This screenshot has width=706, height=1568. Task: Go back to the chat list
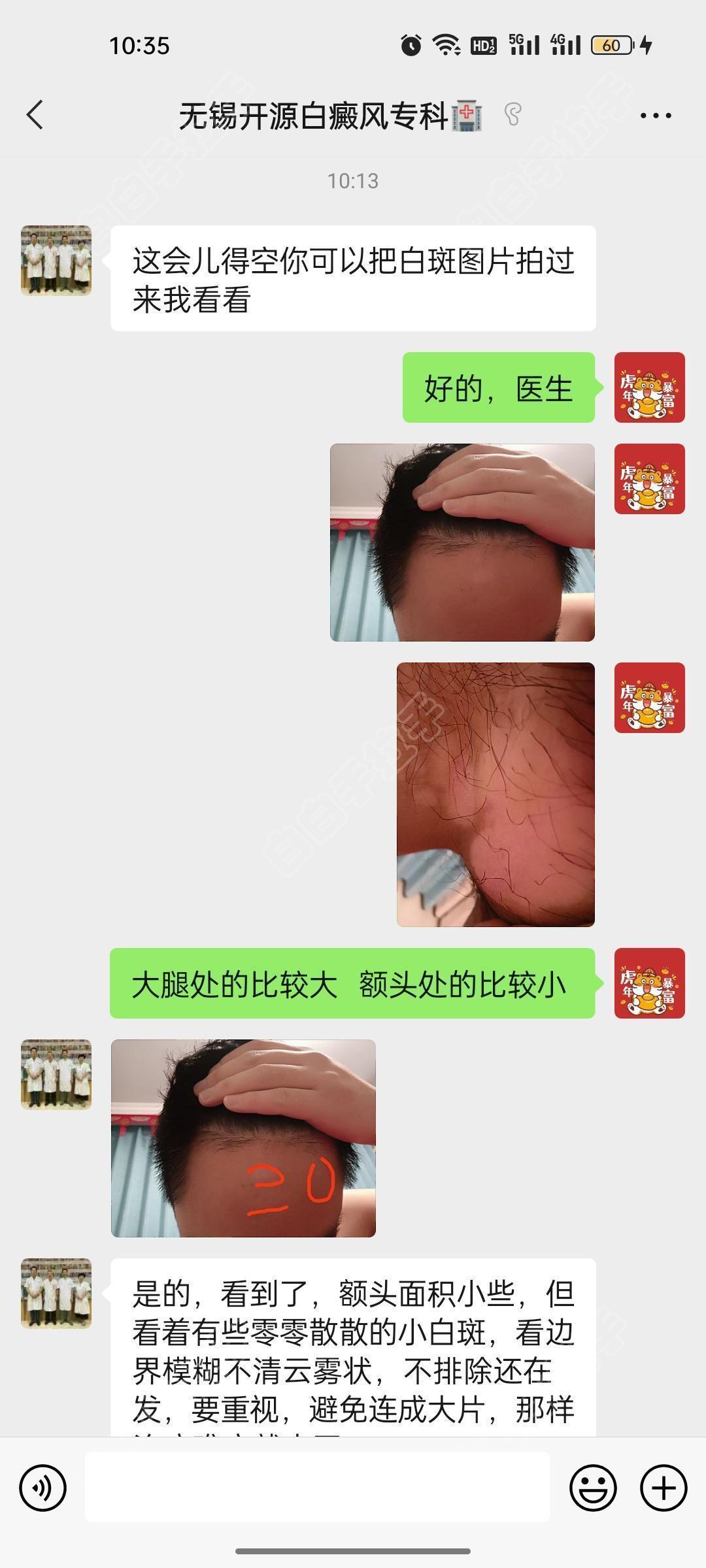[35, 115]
